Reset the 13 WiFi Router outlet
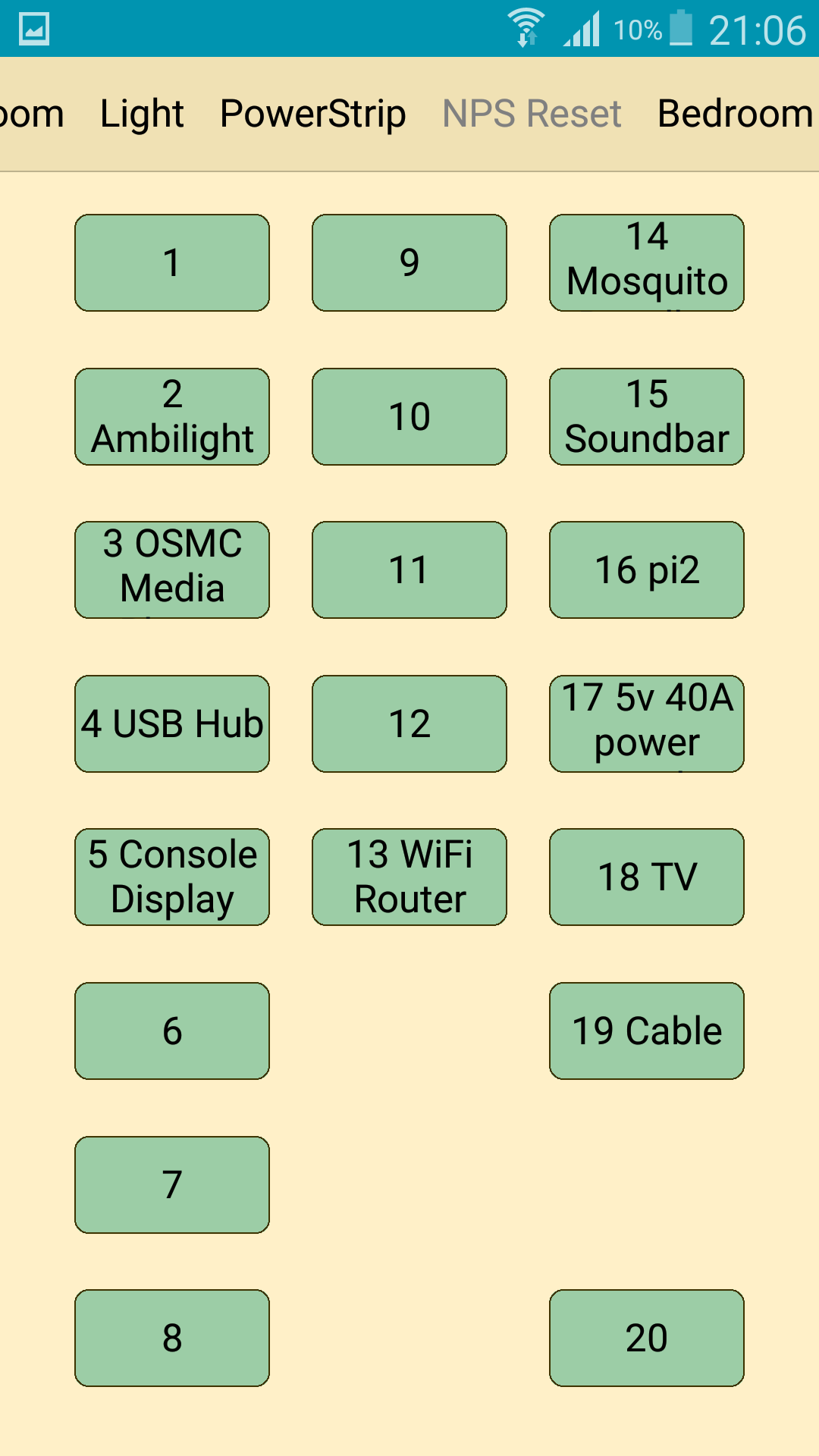Screen dimensions: 819x1456 point(409,877)
